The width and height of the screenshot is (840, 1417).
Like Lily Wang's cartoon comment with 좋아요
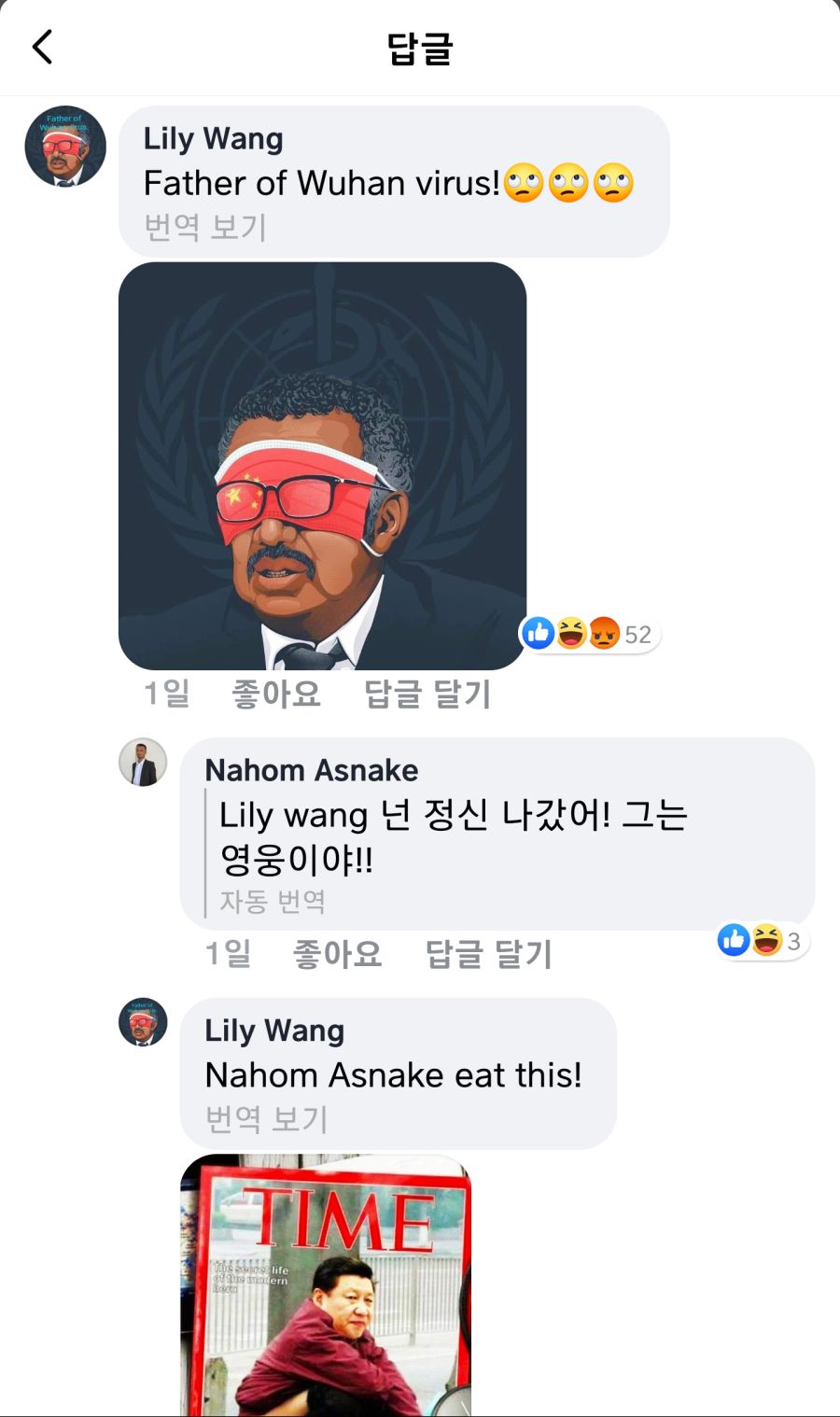275,694
